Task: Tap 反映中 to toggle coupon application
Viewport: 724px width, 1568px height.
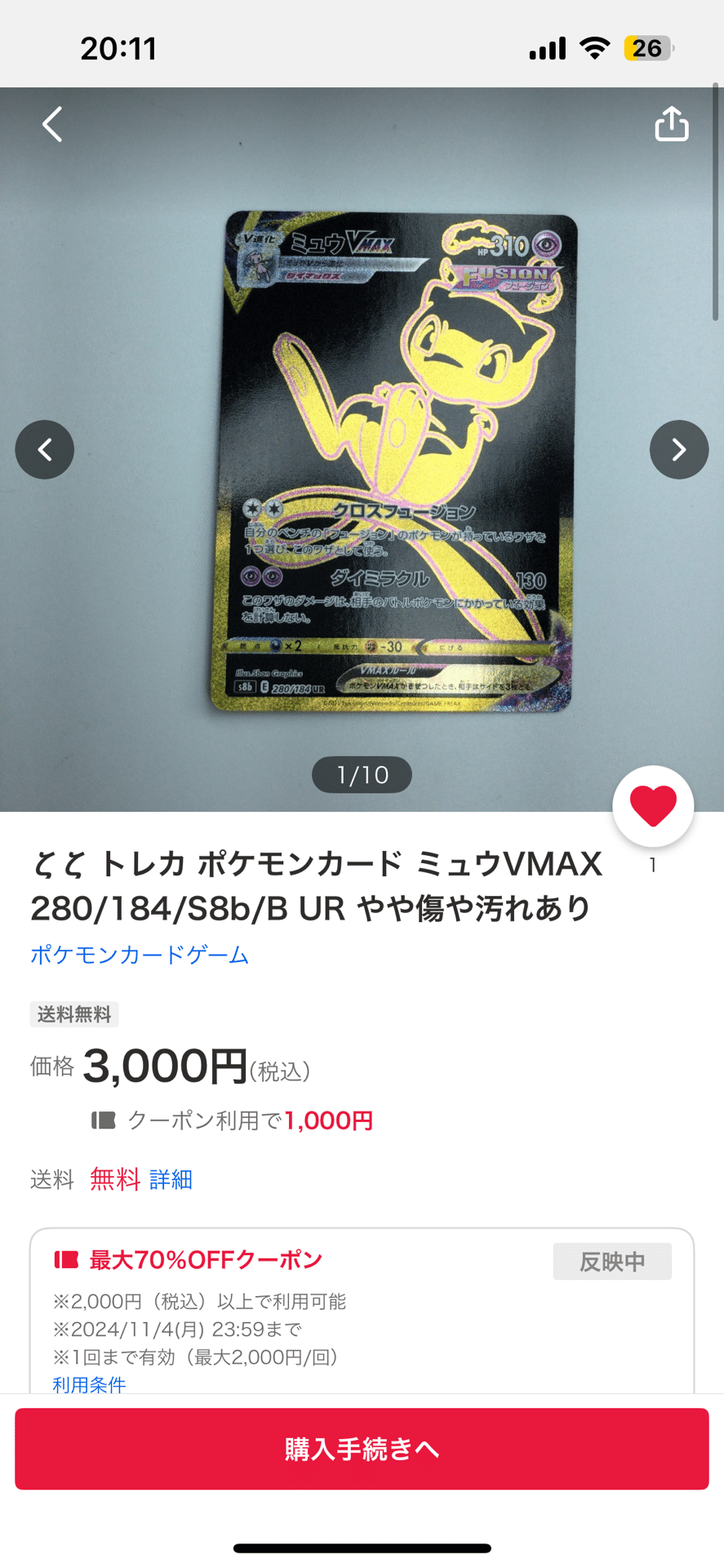Action: coord(612,1261)
